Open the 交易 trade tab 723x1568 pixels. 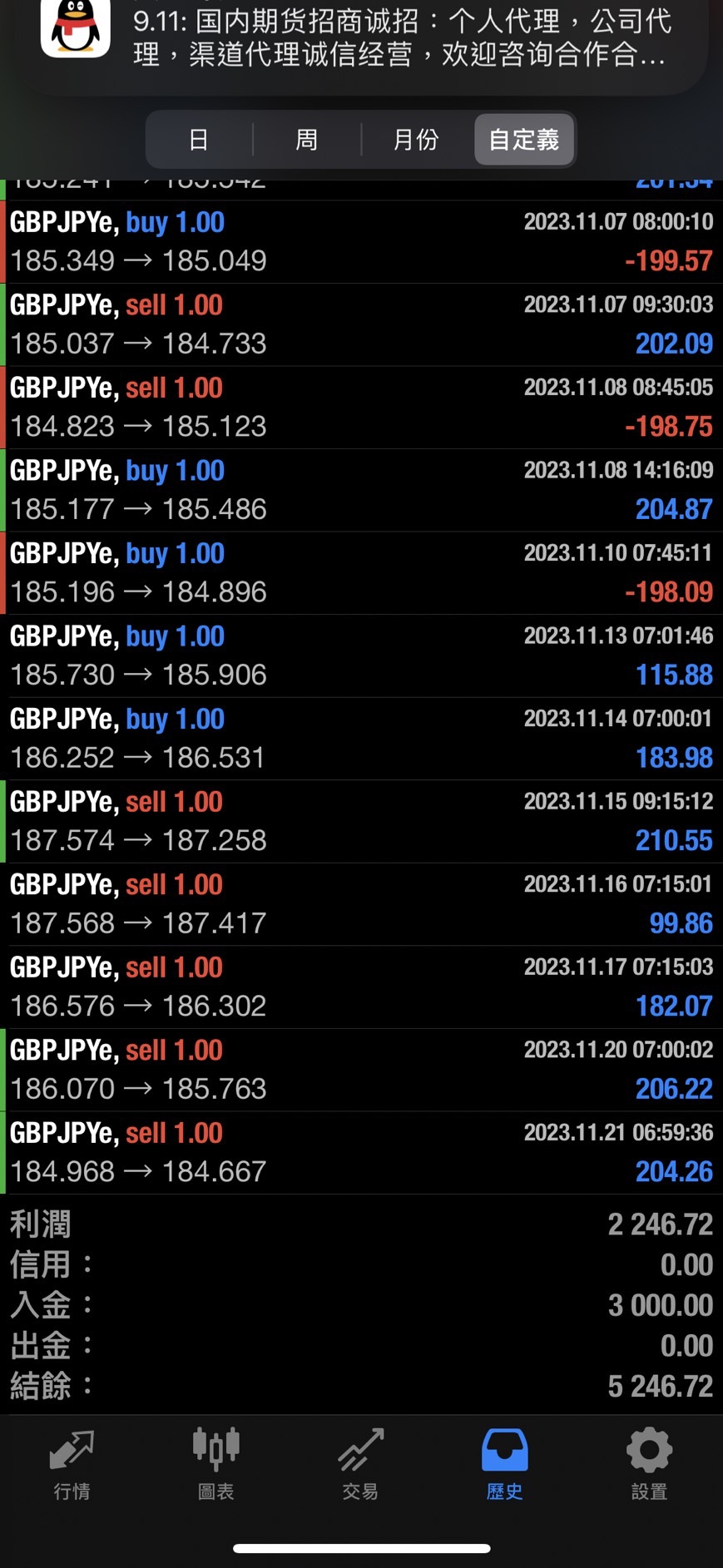pos(361,1464)
